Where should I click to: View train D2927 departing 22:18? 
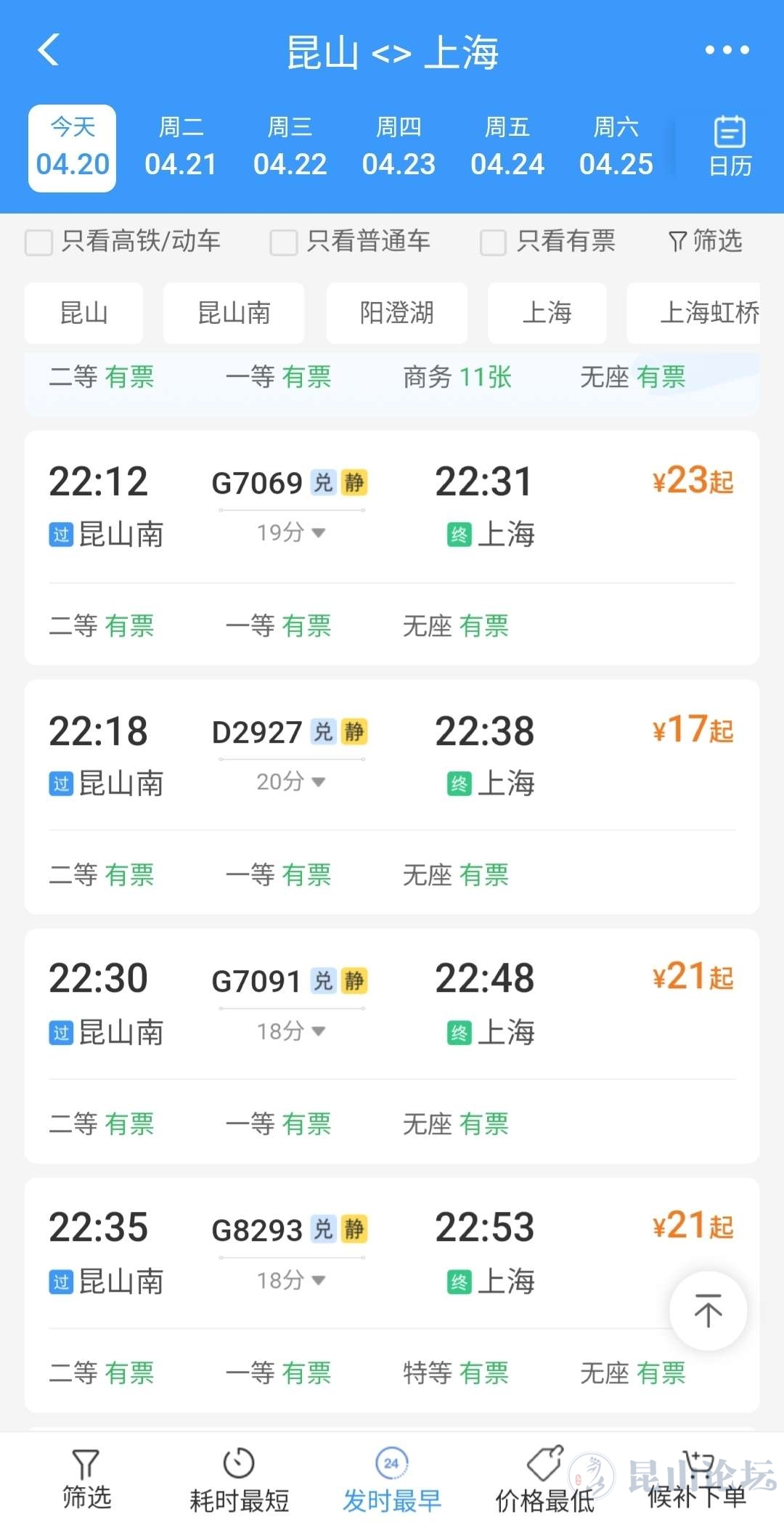click(392, 757)
